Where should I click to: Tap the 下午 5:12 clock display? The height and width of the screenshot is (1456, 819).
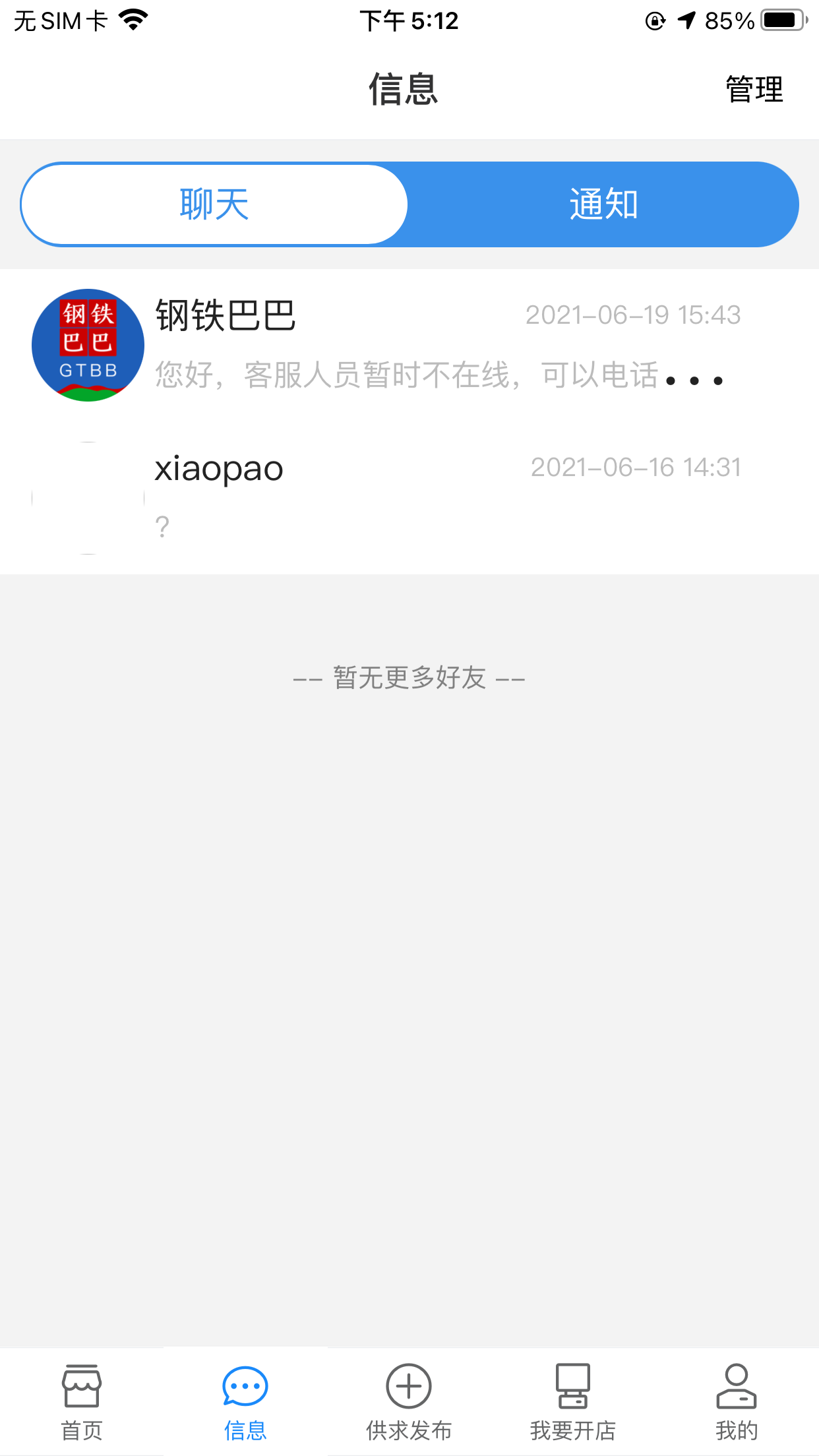click(409, 21)
